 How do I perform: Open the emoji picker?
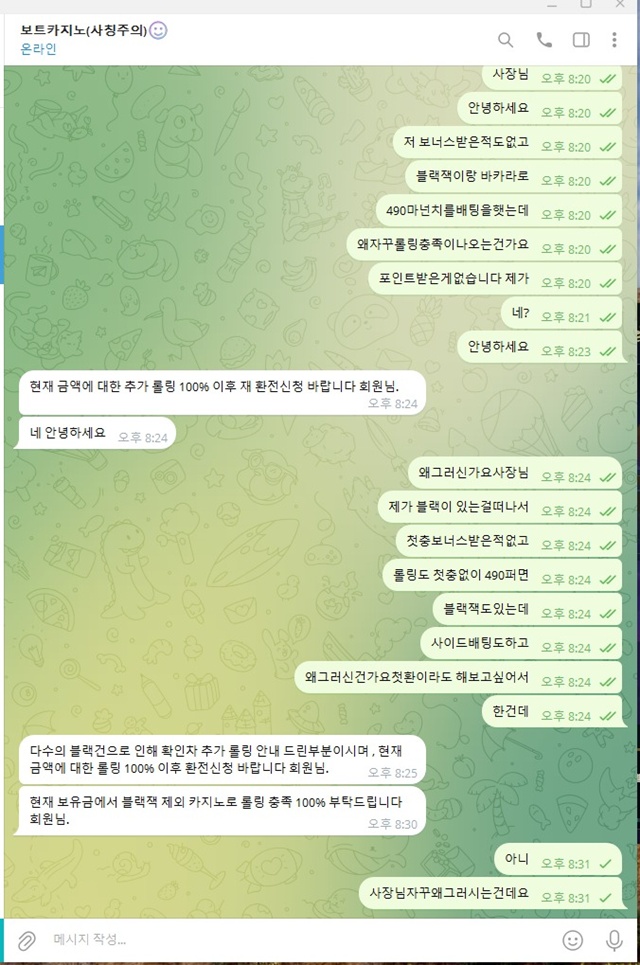[x=572, y=940]
